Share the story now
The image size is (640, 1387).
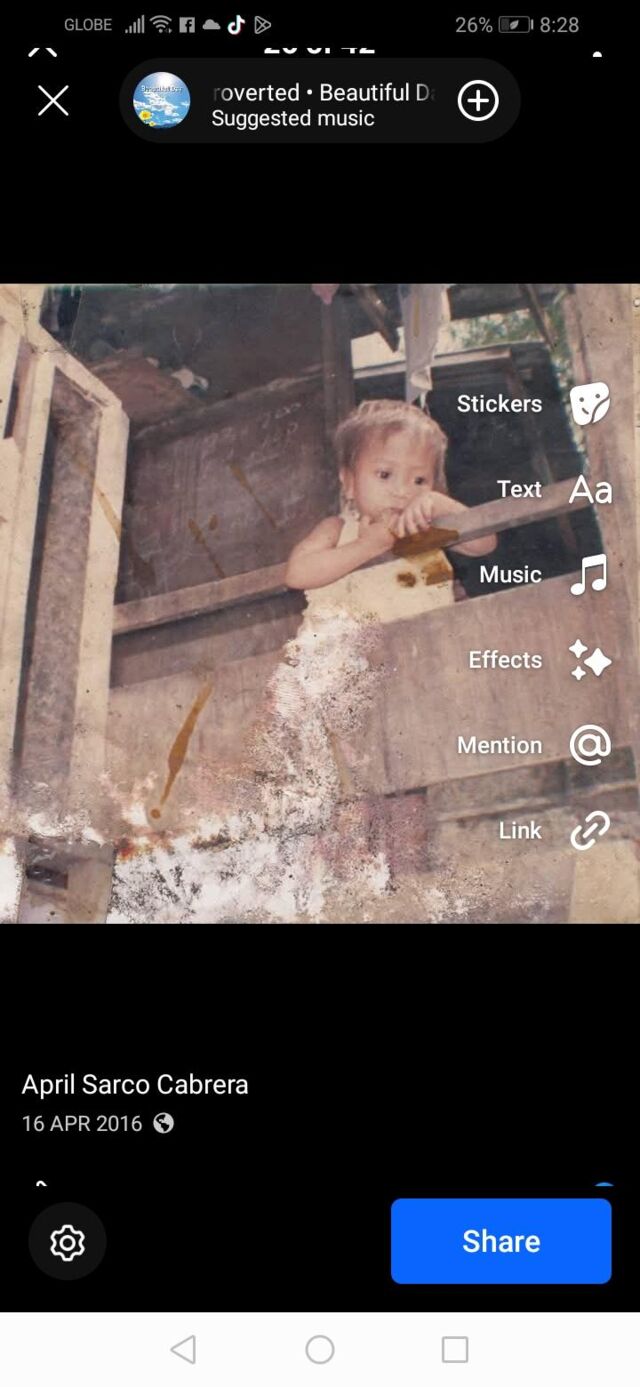coord(500,1241)
